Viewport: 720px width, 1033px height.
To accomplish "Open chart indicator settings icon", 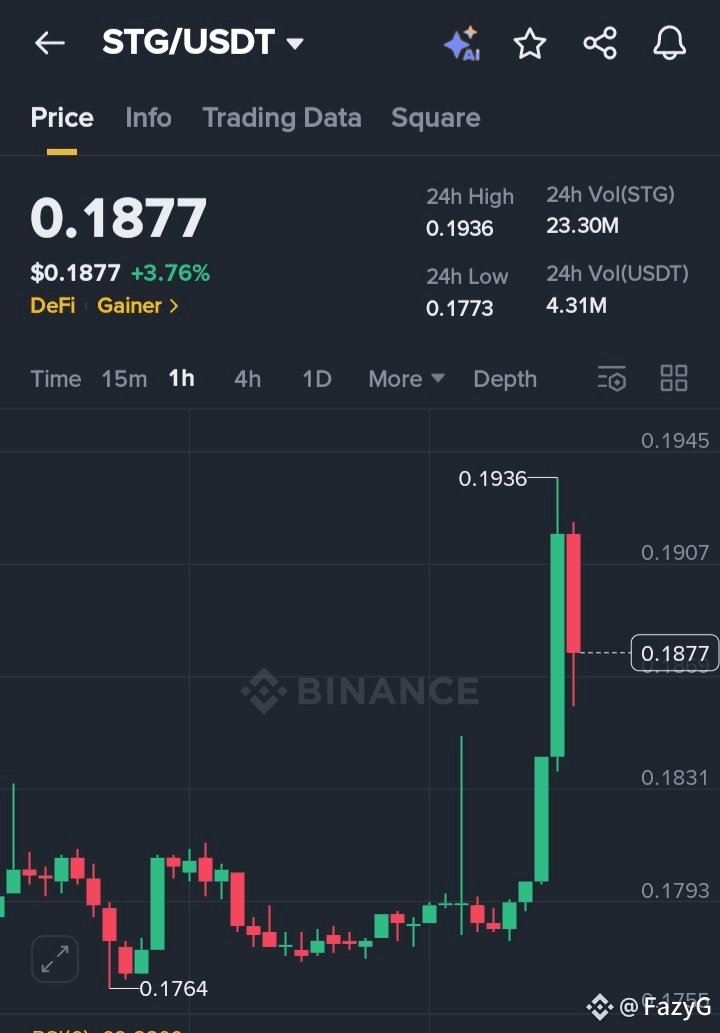I will (612, 378).
